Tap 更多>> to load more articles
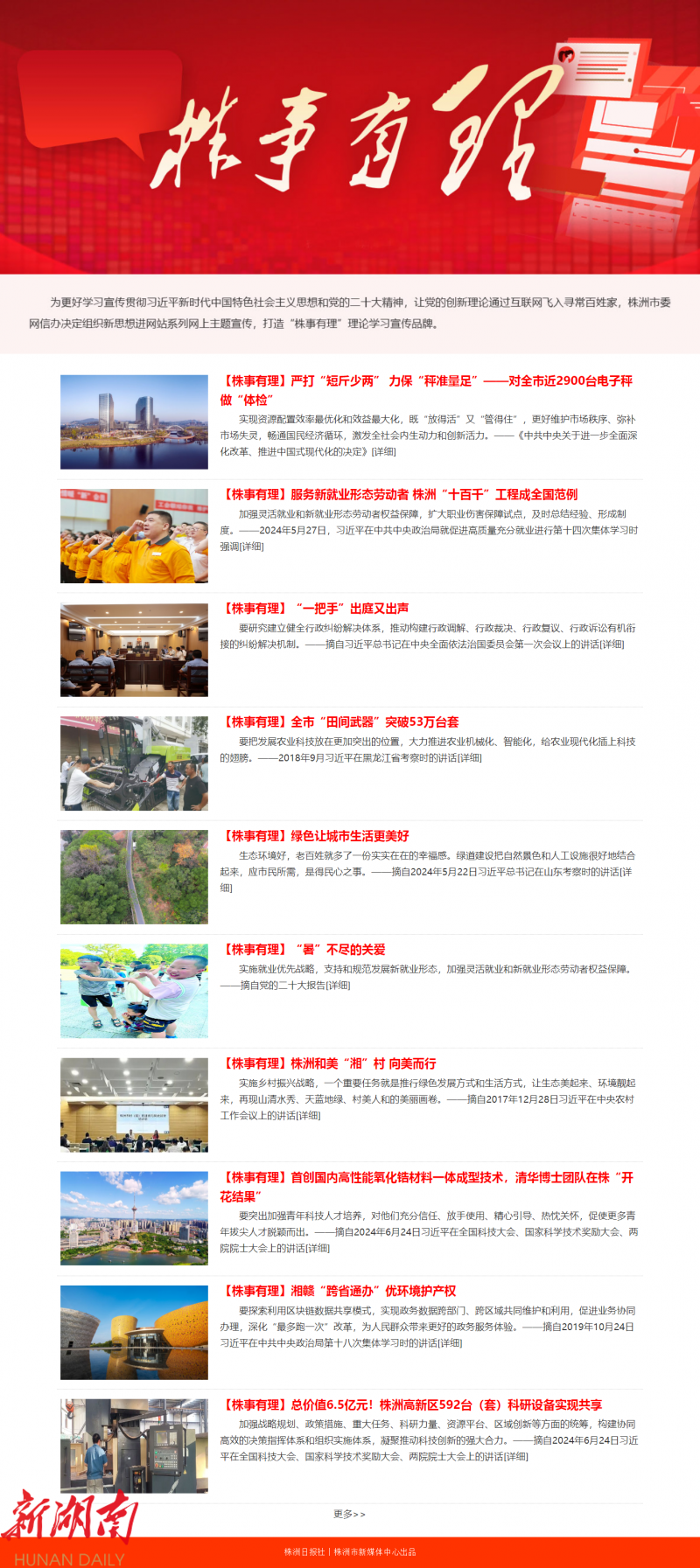Screen dimensions: 700x1568 click(349, 1514)
